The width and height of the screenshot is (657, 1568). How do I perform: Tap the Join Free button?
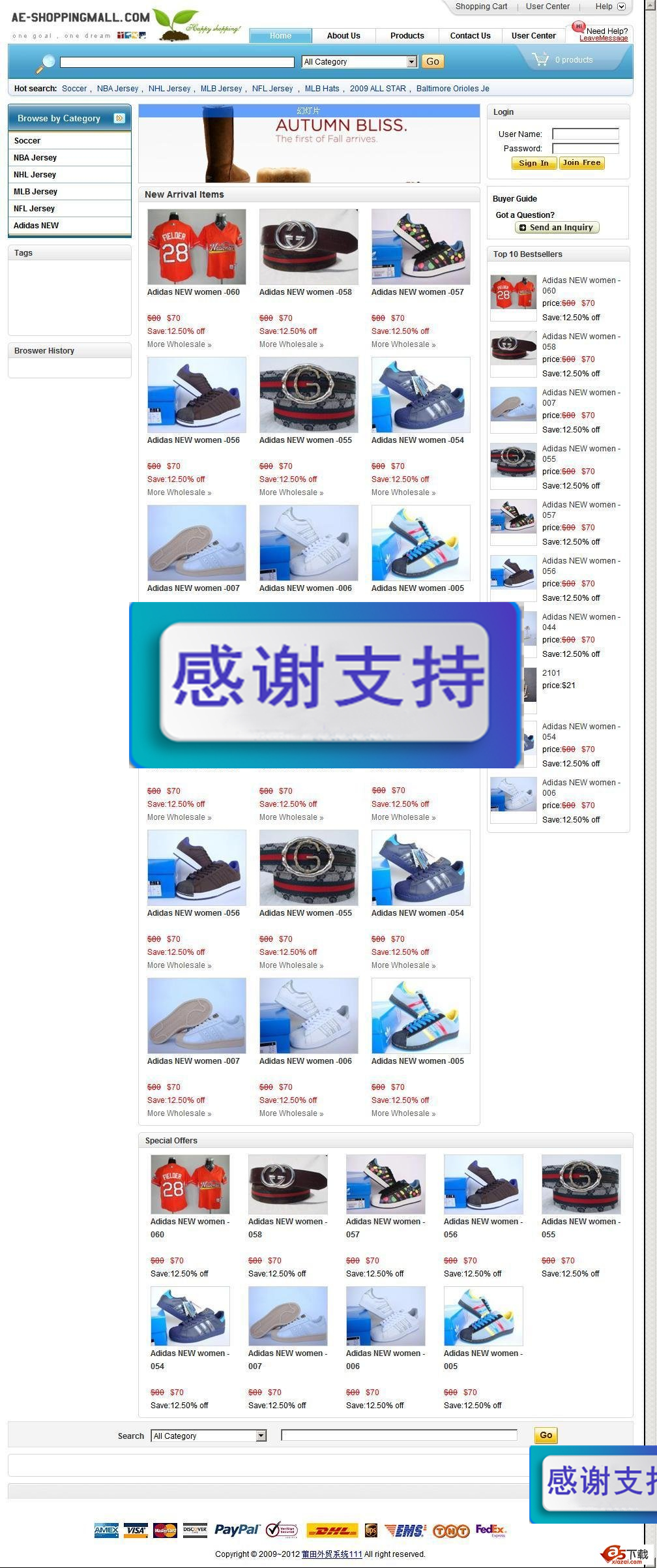(581, 163)
